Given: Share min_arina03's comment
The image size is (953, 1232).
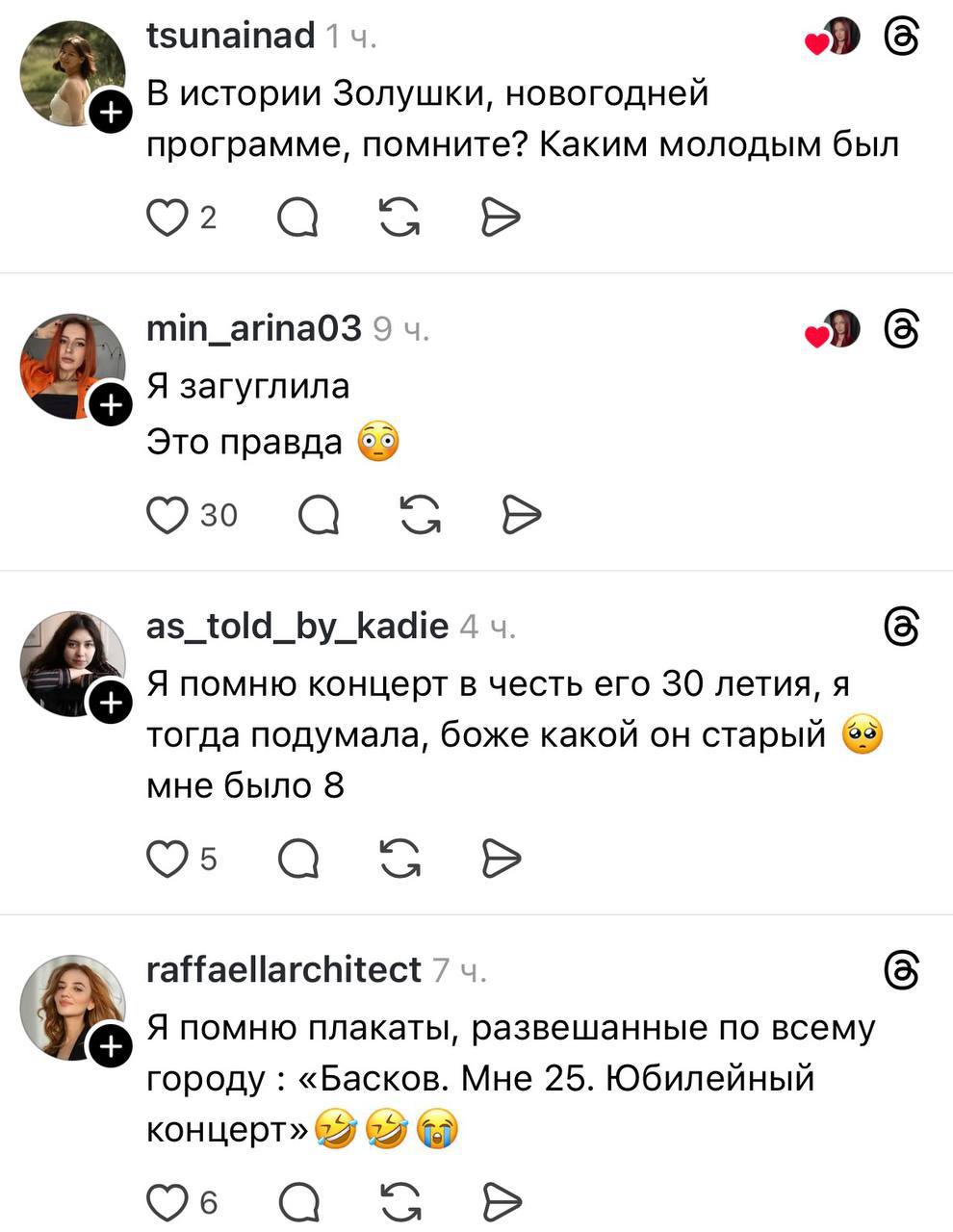Looking at the screenshot, I should click(521, 515).
